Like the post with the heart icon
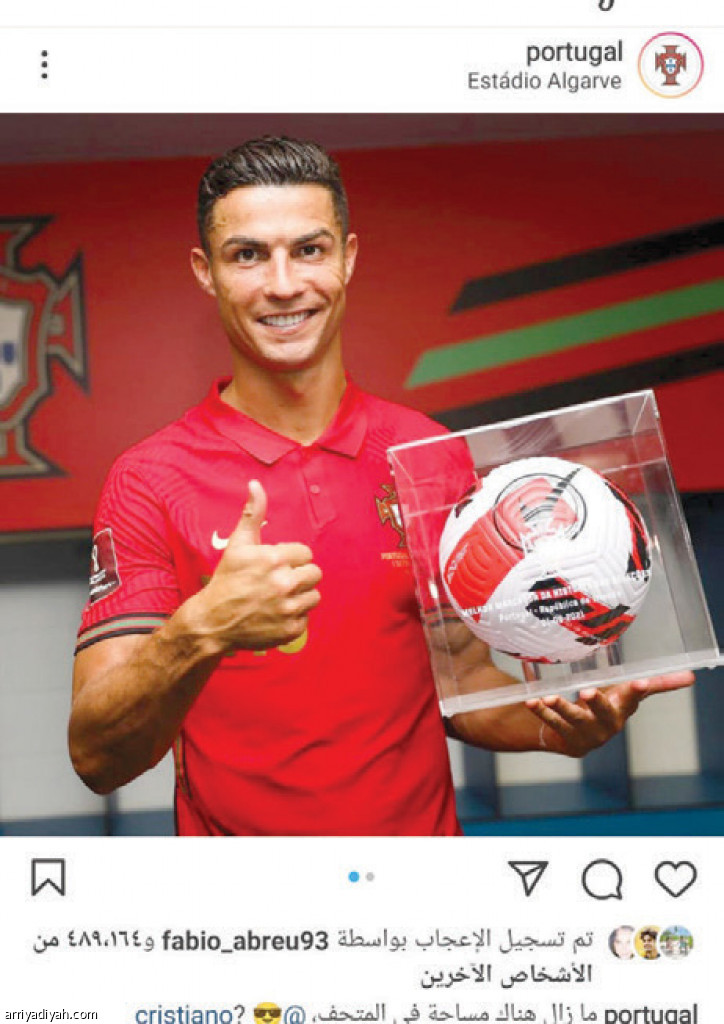This screenshot has width=724, height=1024. pos(675,879)
